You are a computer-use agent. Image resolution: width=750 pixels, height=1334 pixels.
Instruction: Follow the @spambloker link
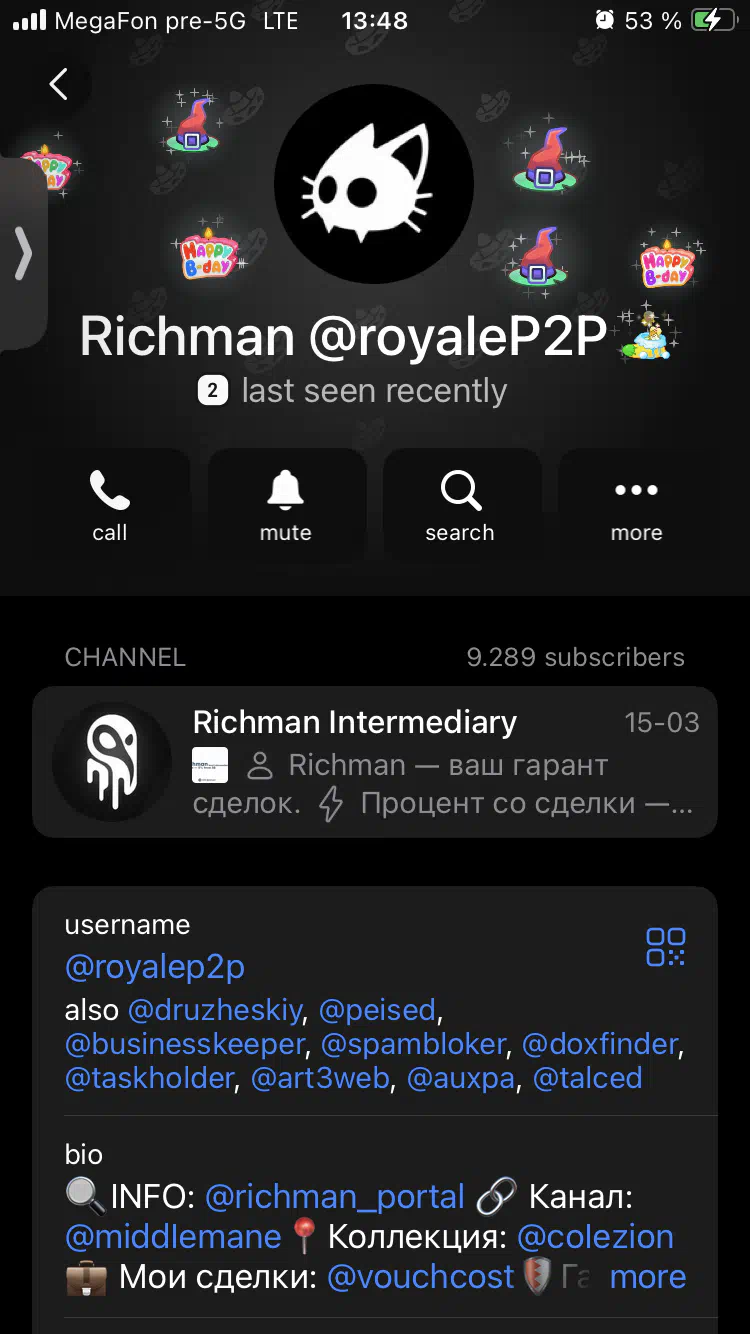[x=413, y=1044]
